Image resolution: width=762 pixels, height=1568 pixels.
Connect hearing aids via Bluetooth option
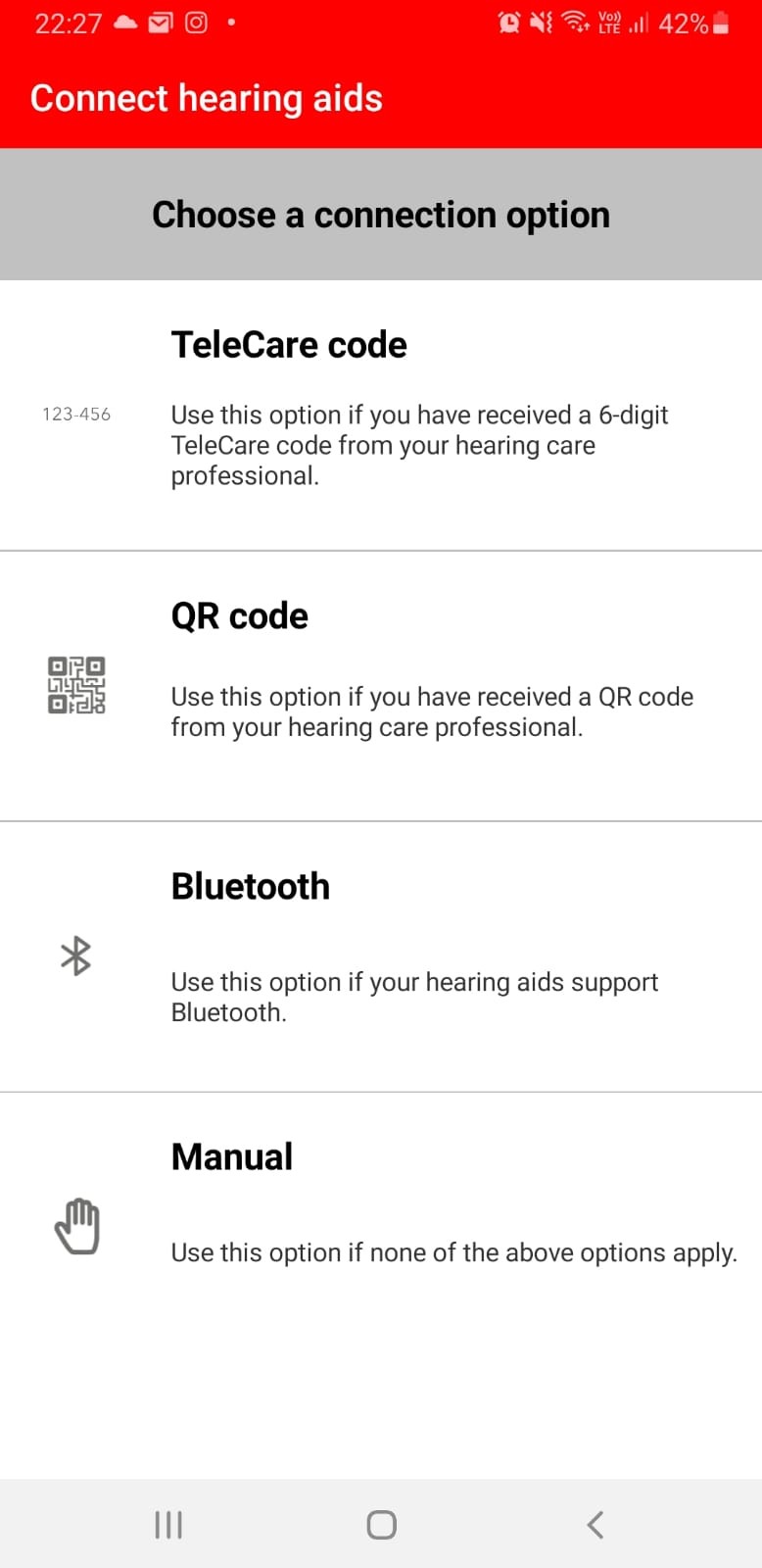click(x=381, y=955)
